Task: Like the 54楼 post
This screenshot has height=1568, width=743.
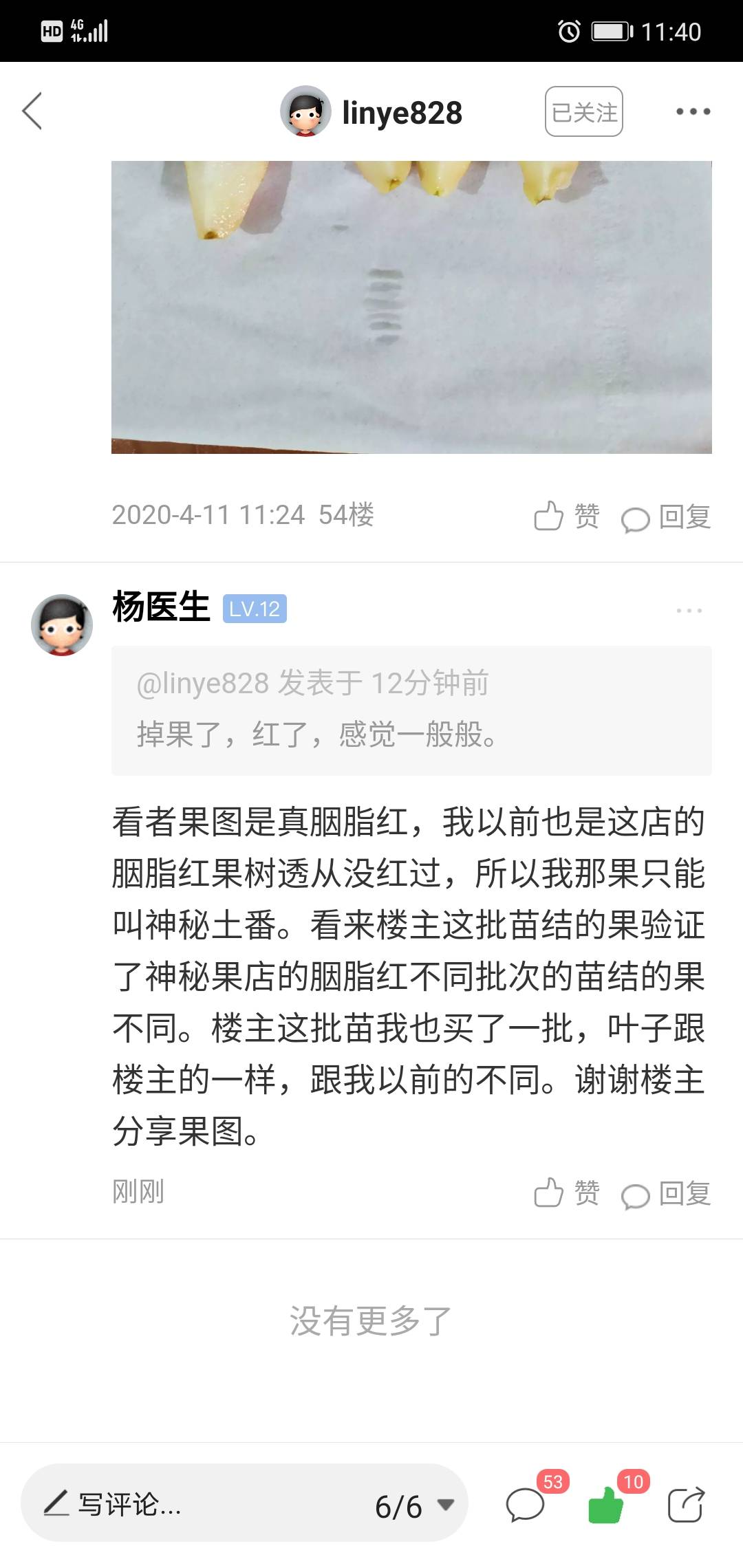Action: [566, 516]
